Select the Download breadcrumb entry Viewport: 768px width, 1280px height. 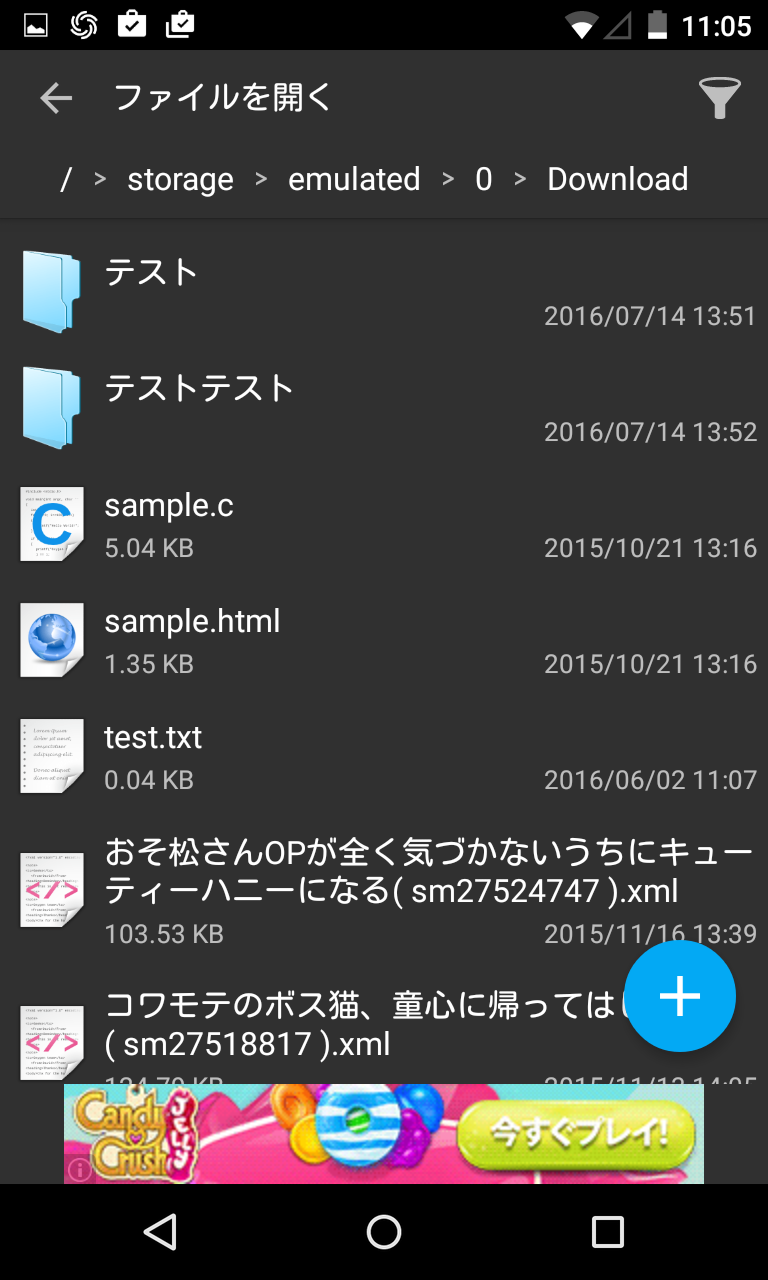(x=617, y=179)
